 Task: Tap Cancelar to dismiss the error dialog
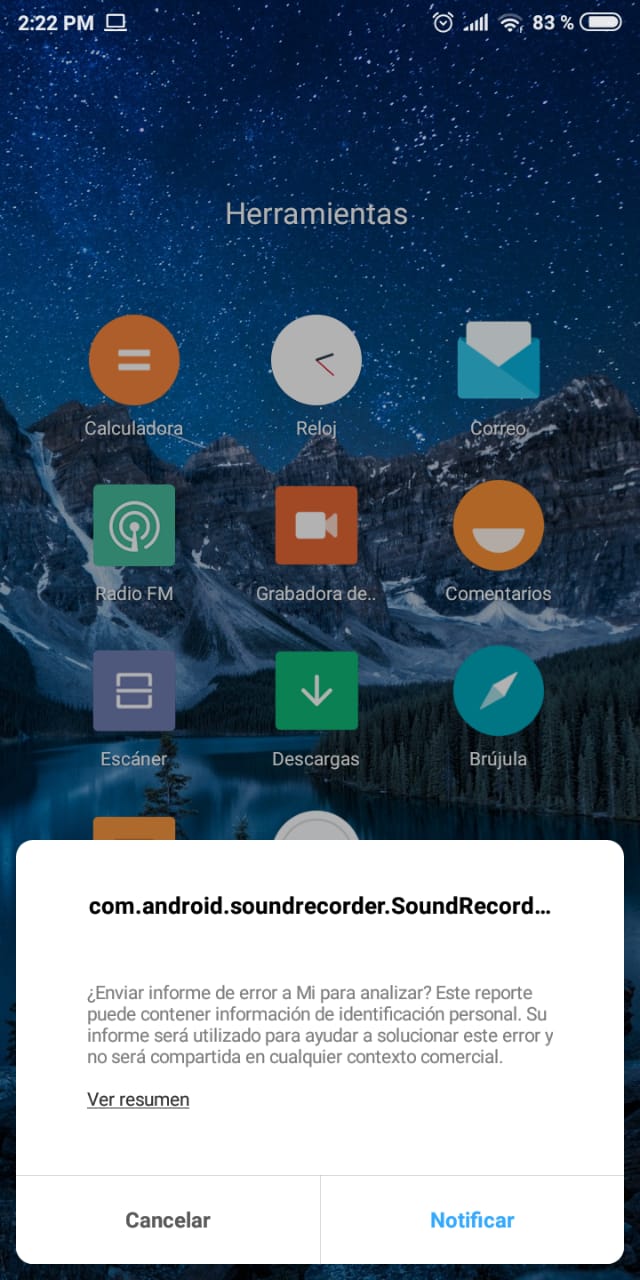[x=168, y=1220]
